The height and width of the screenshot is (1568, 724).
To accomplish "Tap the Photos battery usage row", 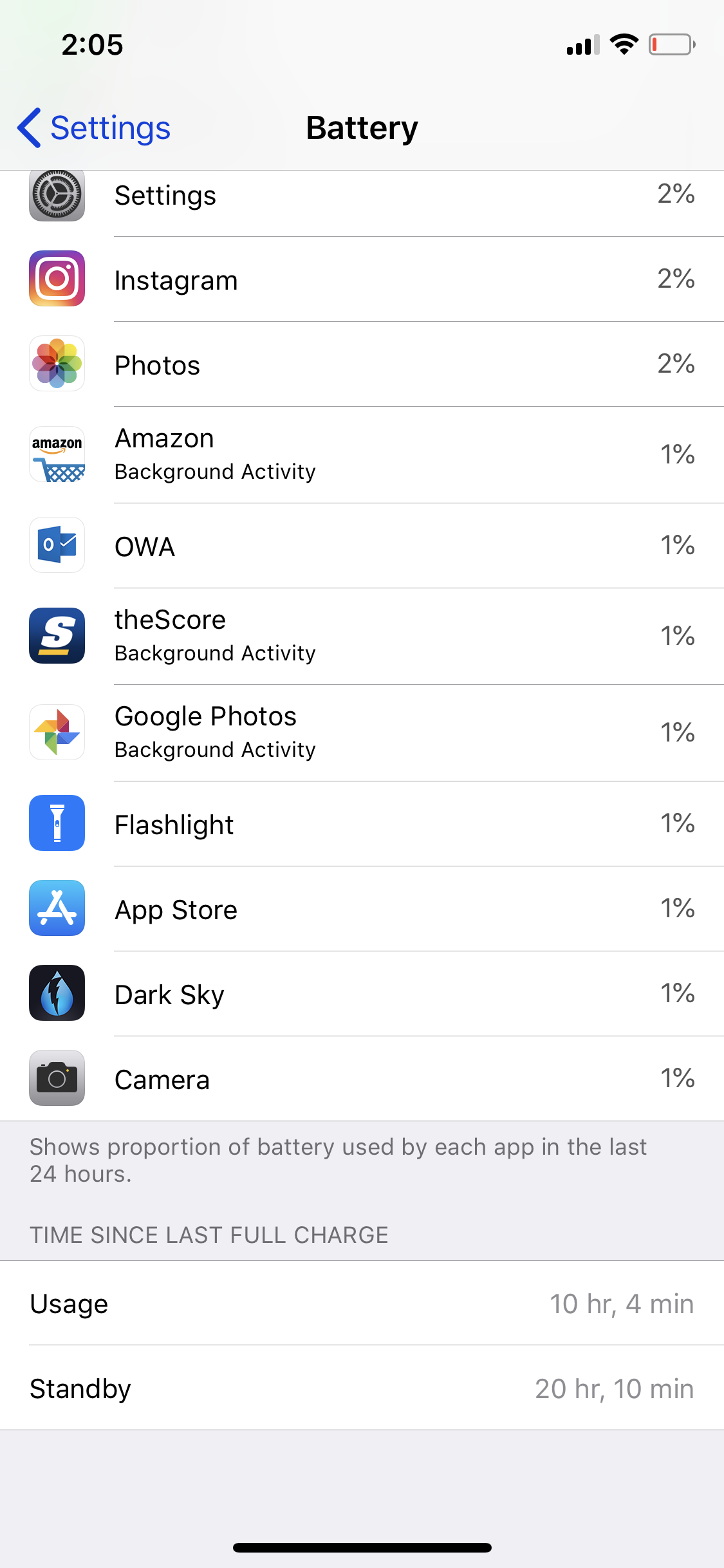I will coord(360,364).
